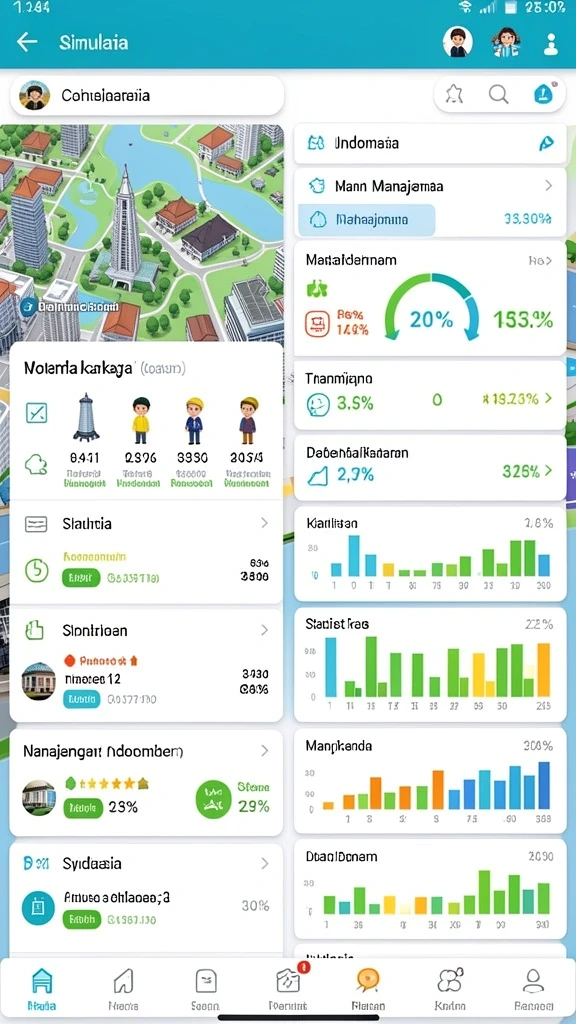The height and width of the screenshot is (1024, 576).
Task: Open the Matialdennam gauge card
Action: pyautogui.click(x=430, y=299)
